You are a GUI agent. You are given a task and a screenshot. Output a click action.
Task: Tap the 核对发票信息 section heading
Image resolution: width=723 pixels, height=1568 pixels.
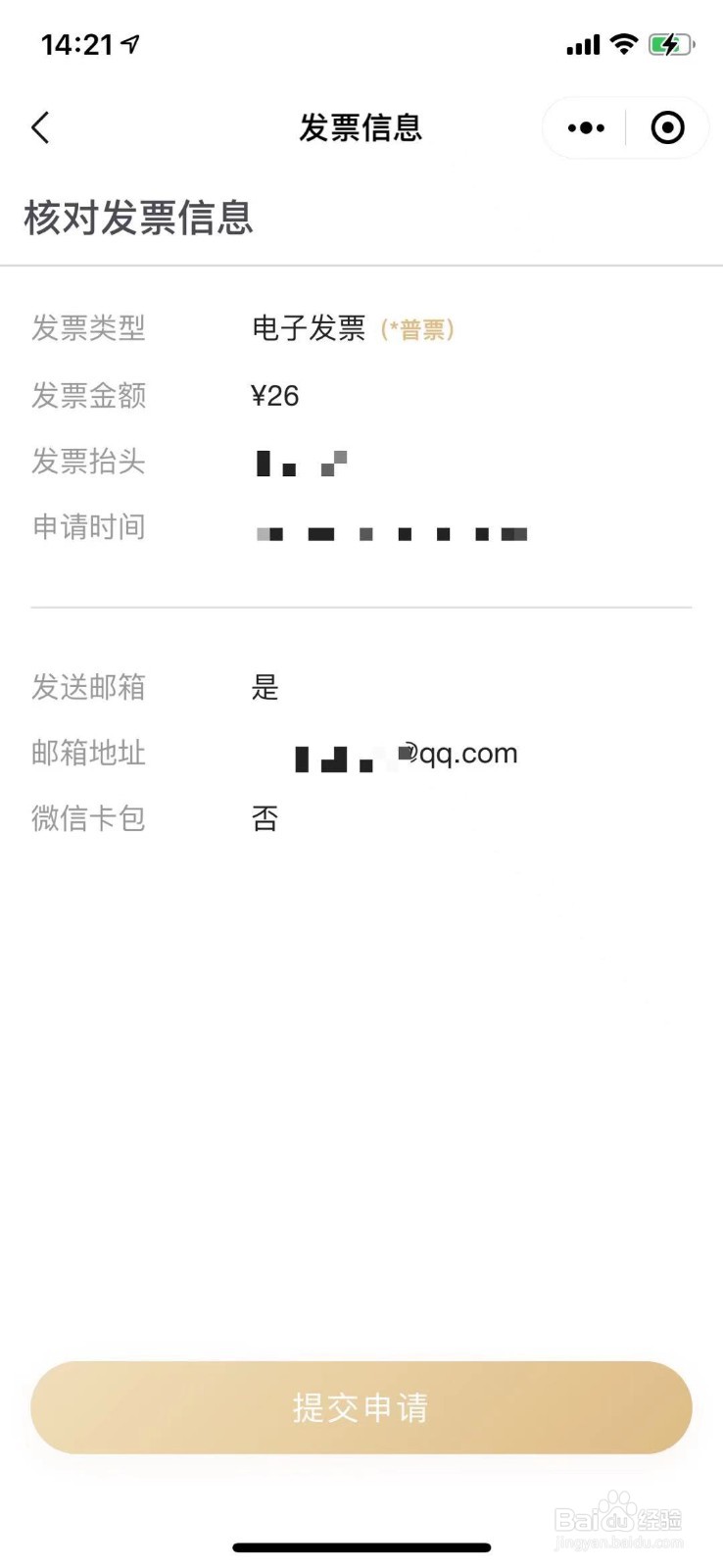[137, 218]
